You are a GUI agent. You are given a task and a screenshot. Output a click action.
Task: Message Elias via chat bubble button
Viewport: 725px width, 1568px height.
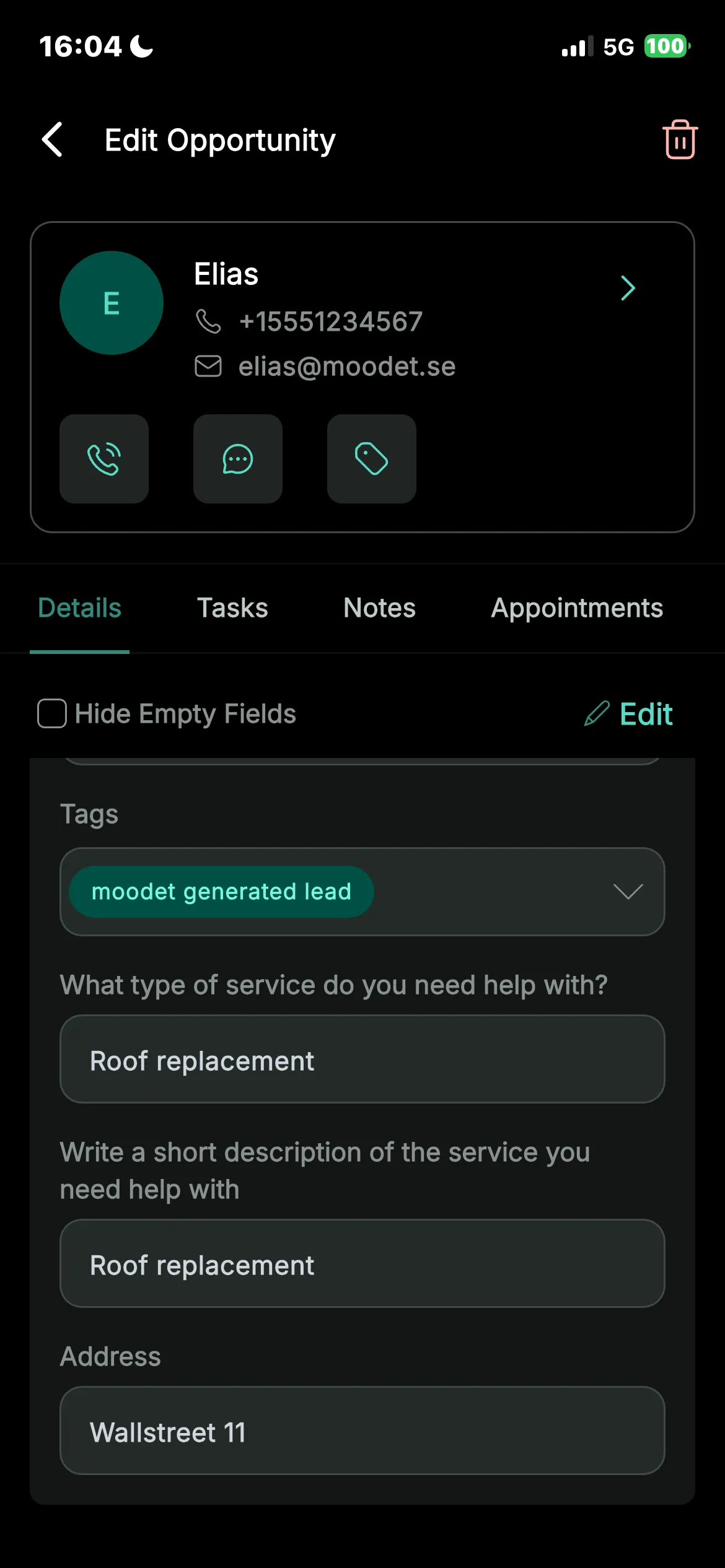click(x=238, y=459)
